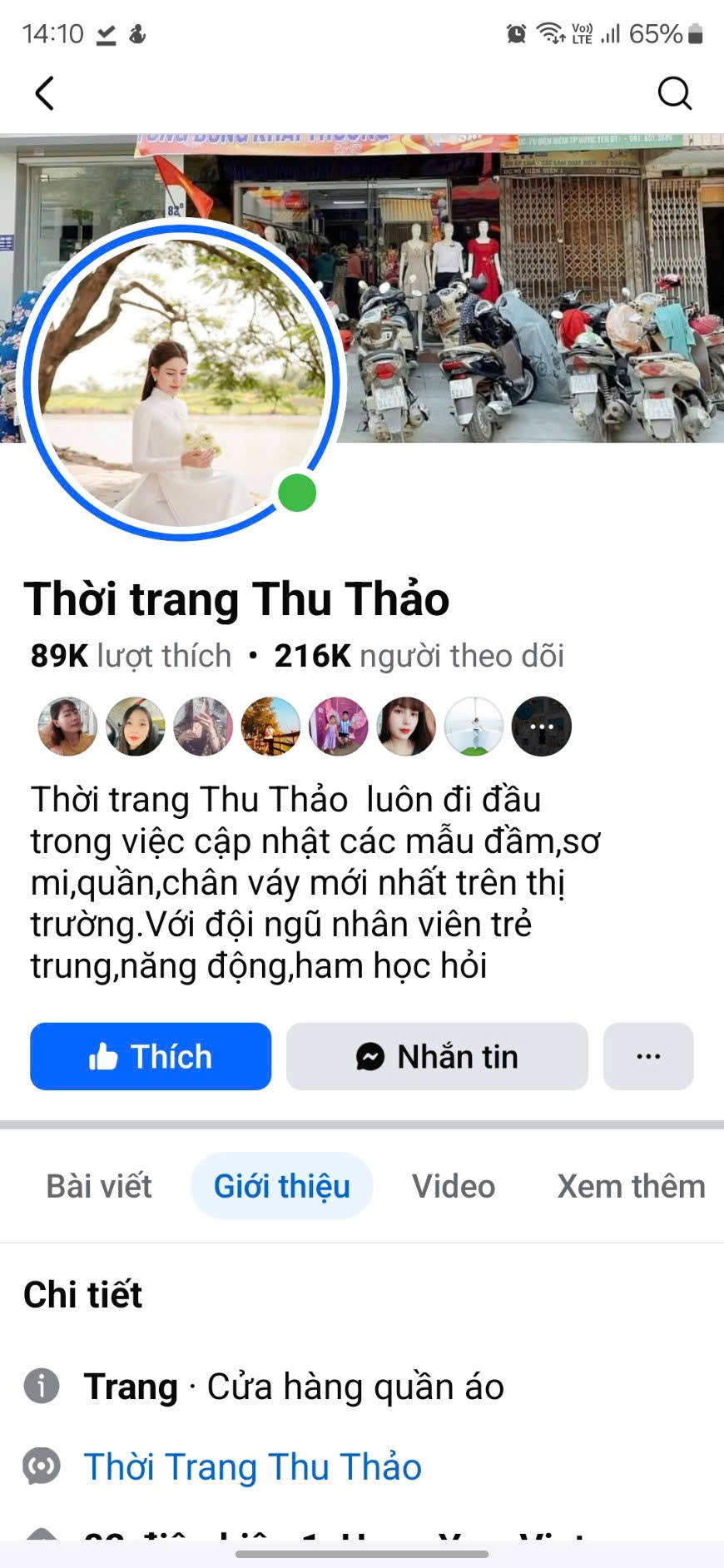This screenshot has height=1568, width=724.
Task: View more followers via the dots avatar
Action: tap(542, 727)
